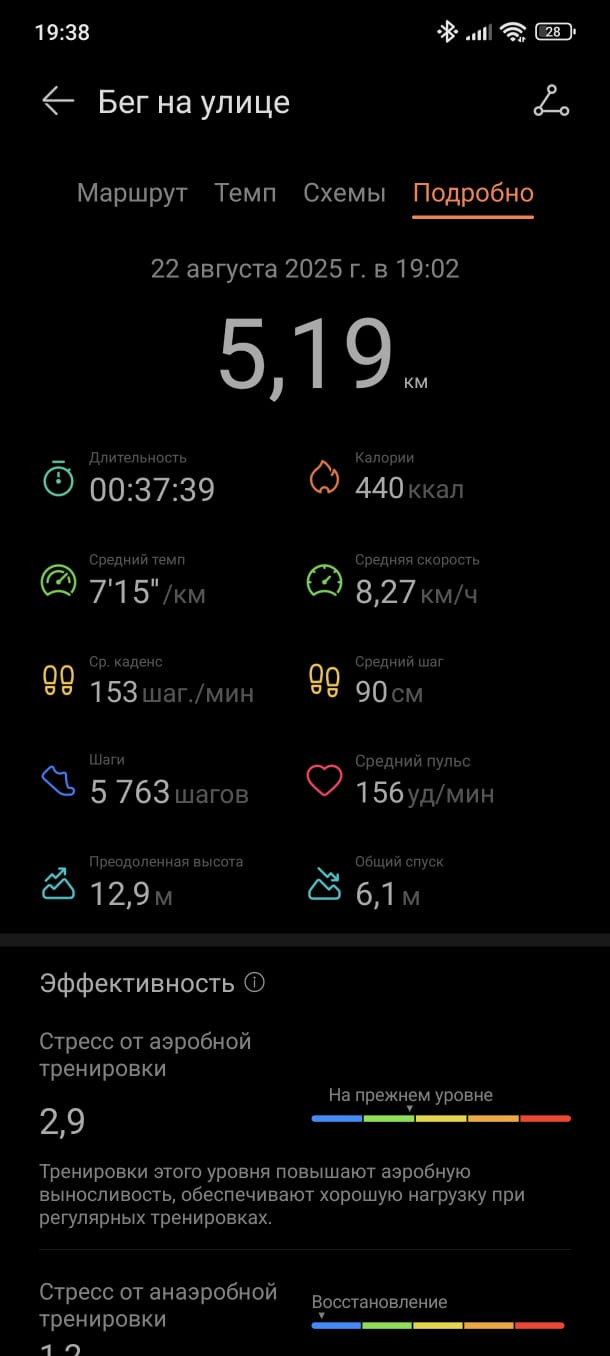Open the route share icon
Viewport: 610px width, 1356px height.
click(551, 101)
